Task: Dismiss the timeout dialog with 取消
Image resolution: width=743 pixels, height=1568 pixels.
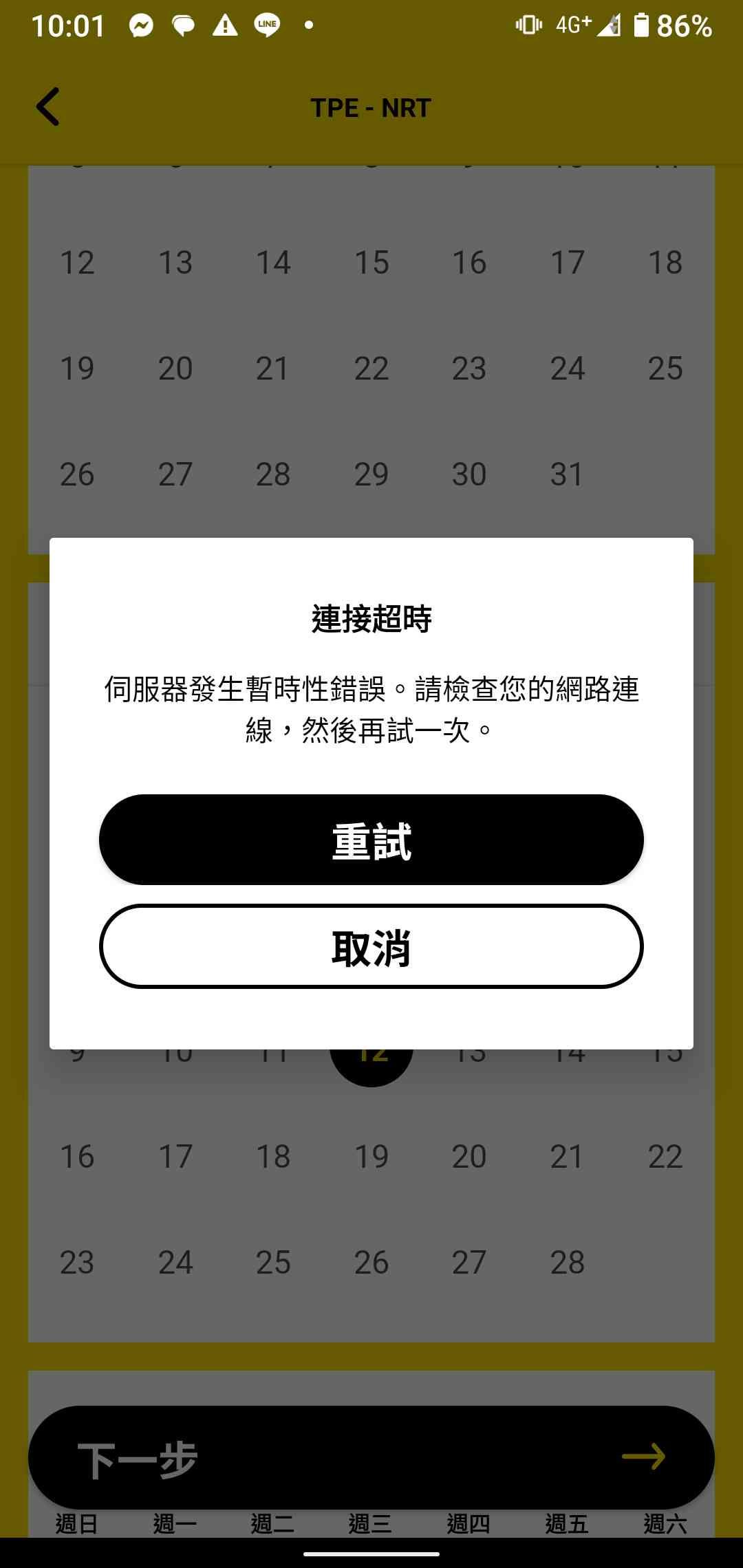Action: click(371, 947)
